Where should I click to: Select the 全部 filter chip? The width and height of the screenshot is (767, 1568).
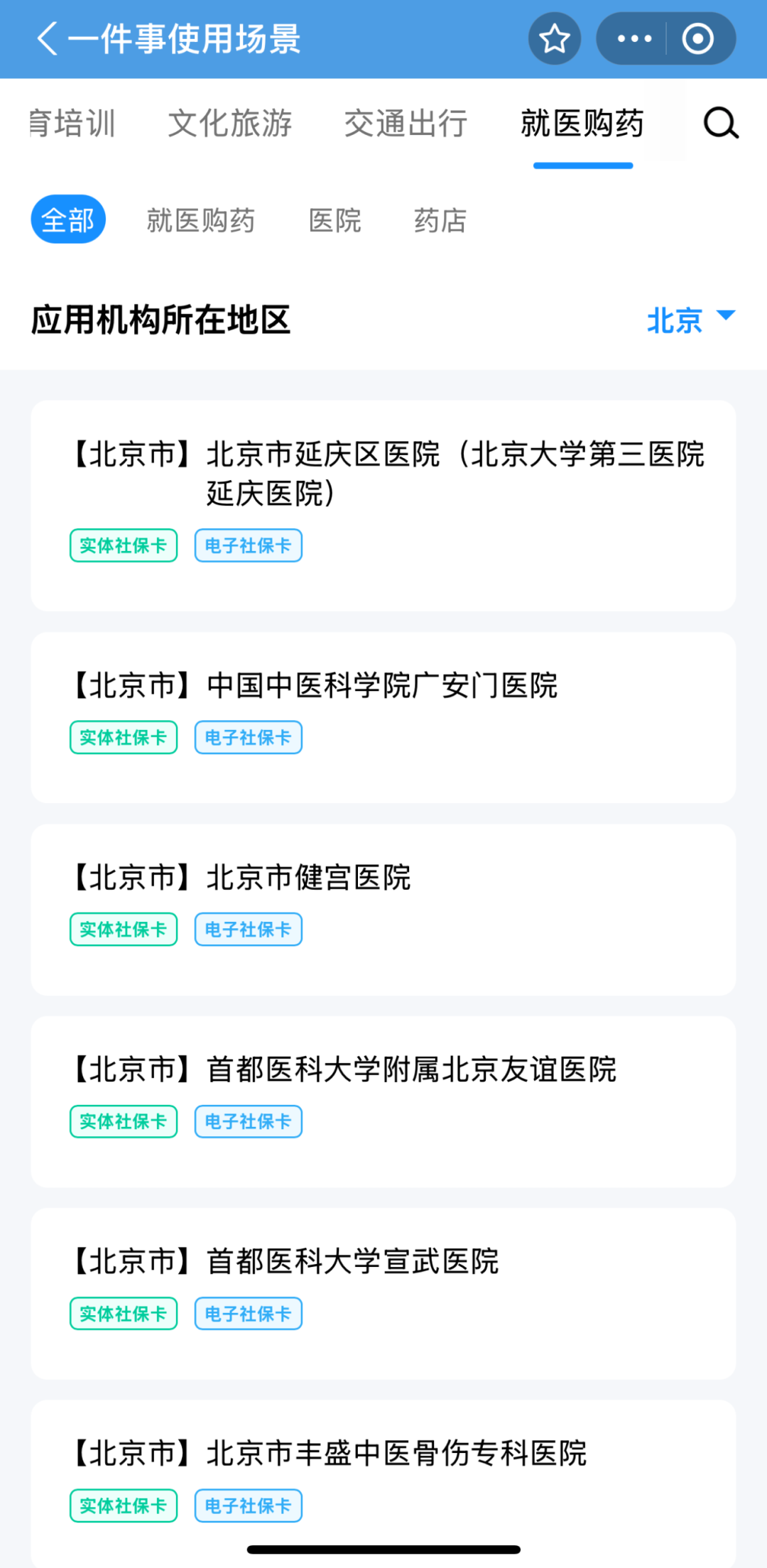[68, 219]
